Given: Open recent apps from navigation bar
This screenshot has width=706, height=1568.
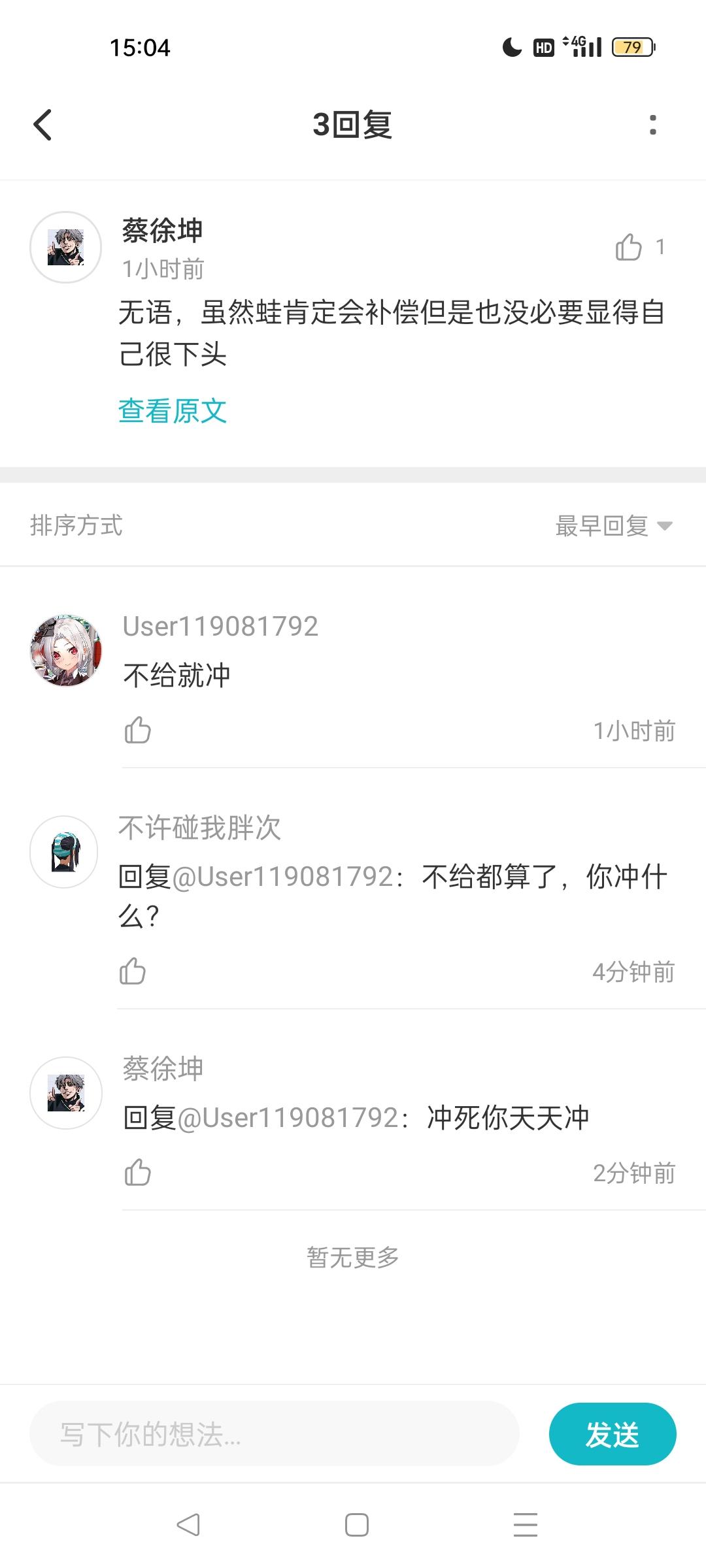Looking at the screenshot, I should point(525,1525).
